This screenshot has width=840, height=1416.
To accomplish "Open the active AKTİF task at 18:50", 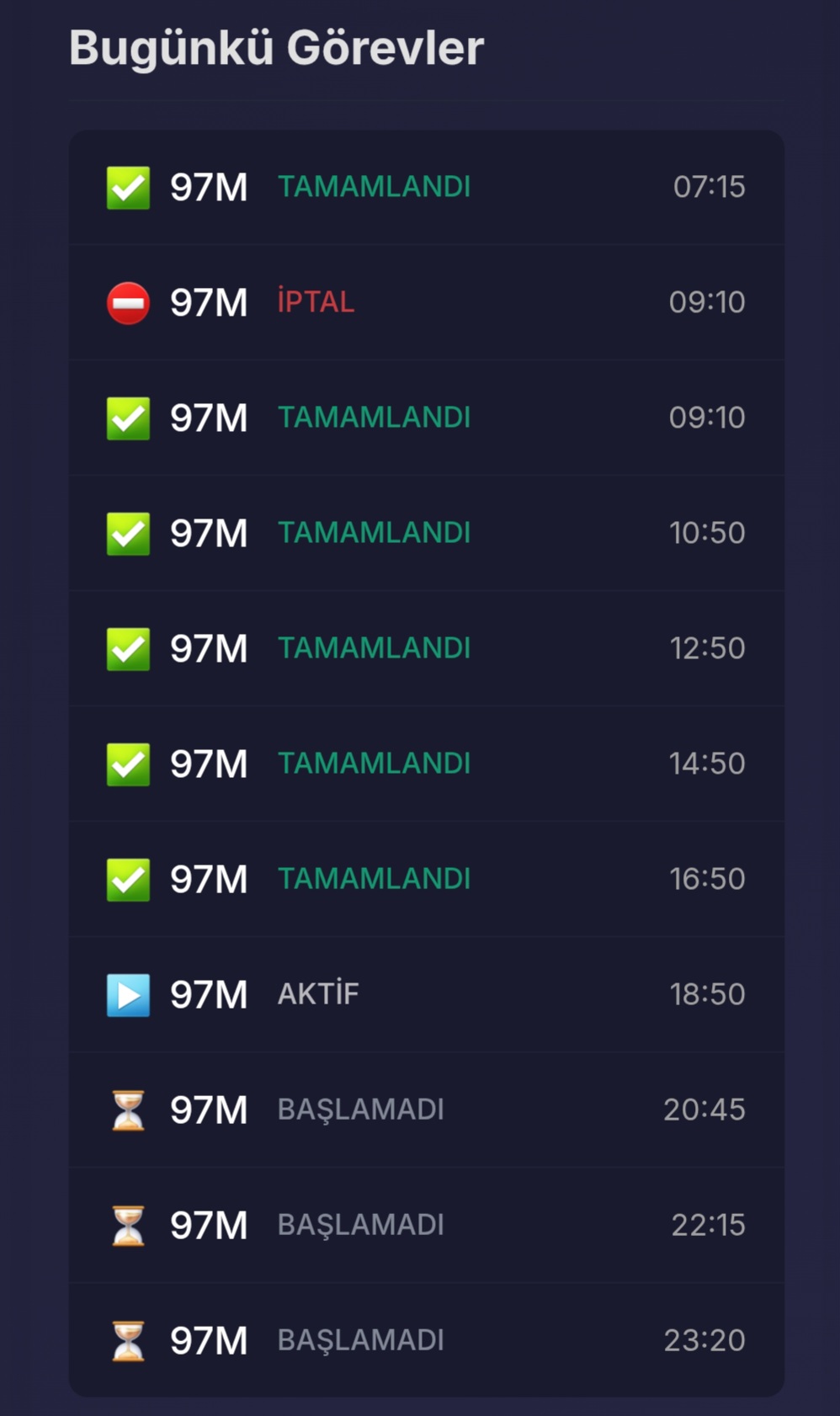I will pyautogui.click(x=426, y=994).
